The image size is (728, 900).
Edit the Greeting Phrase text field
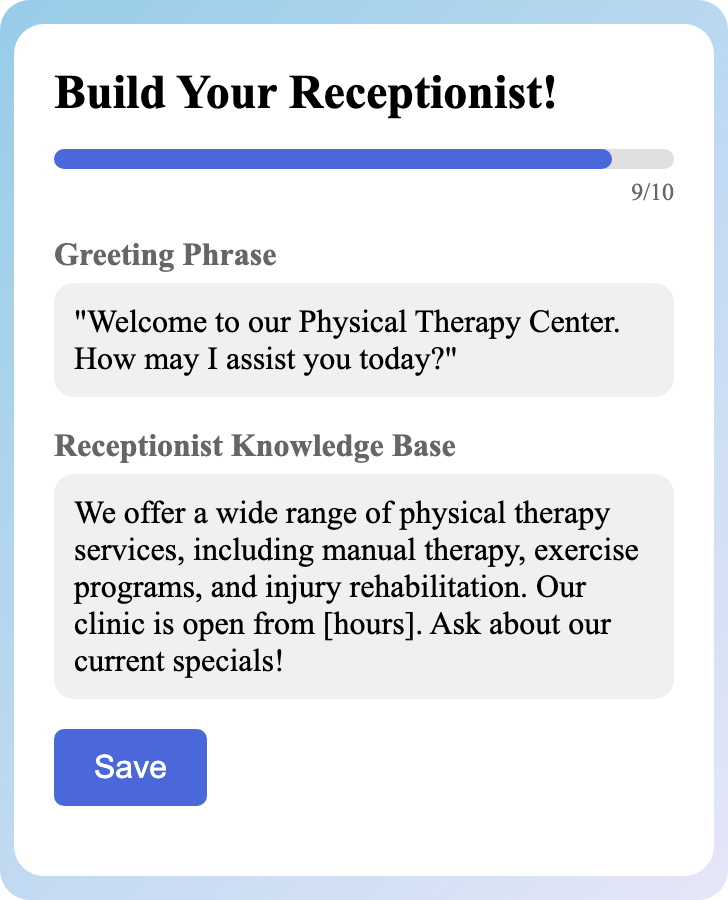point(363,340)
